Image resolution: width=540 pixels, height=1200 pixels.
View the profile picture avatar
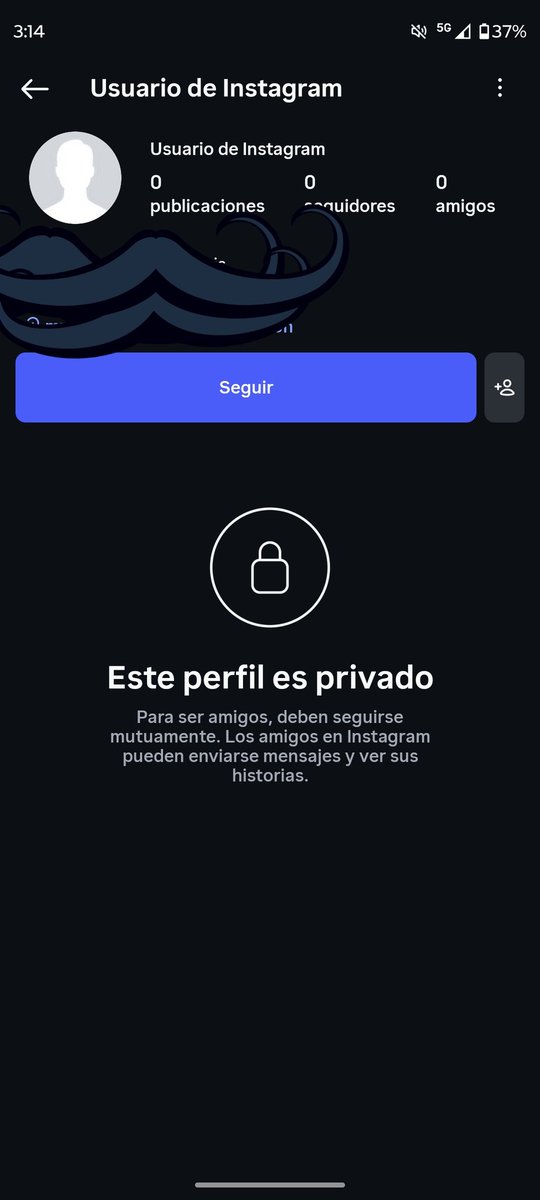(76, 178)
